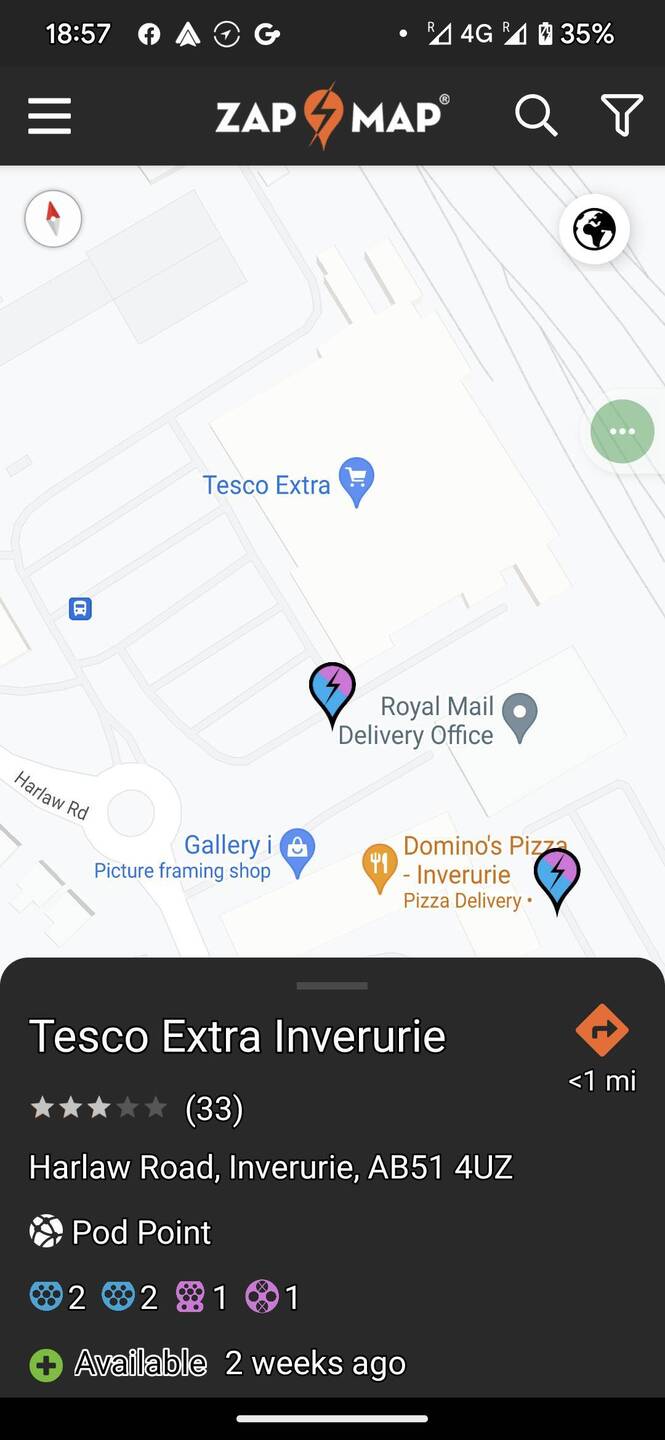Viewport: 665px width, 1440px height.
Task: Tap the compass to reset map orientation
Action: [x=53, y=218]
